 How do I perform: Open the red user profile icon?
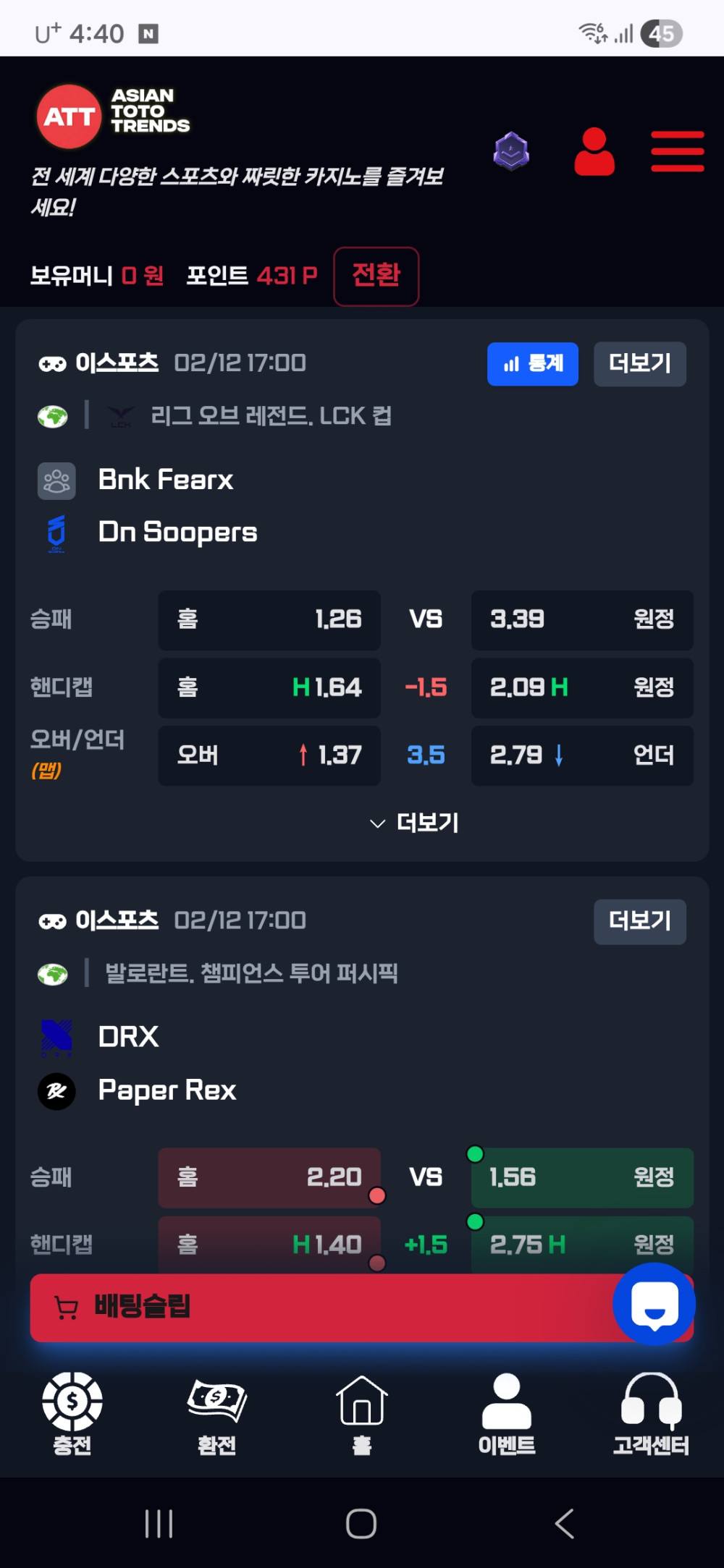pyautogui.click(x=594, y=151)
